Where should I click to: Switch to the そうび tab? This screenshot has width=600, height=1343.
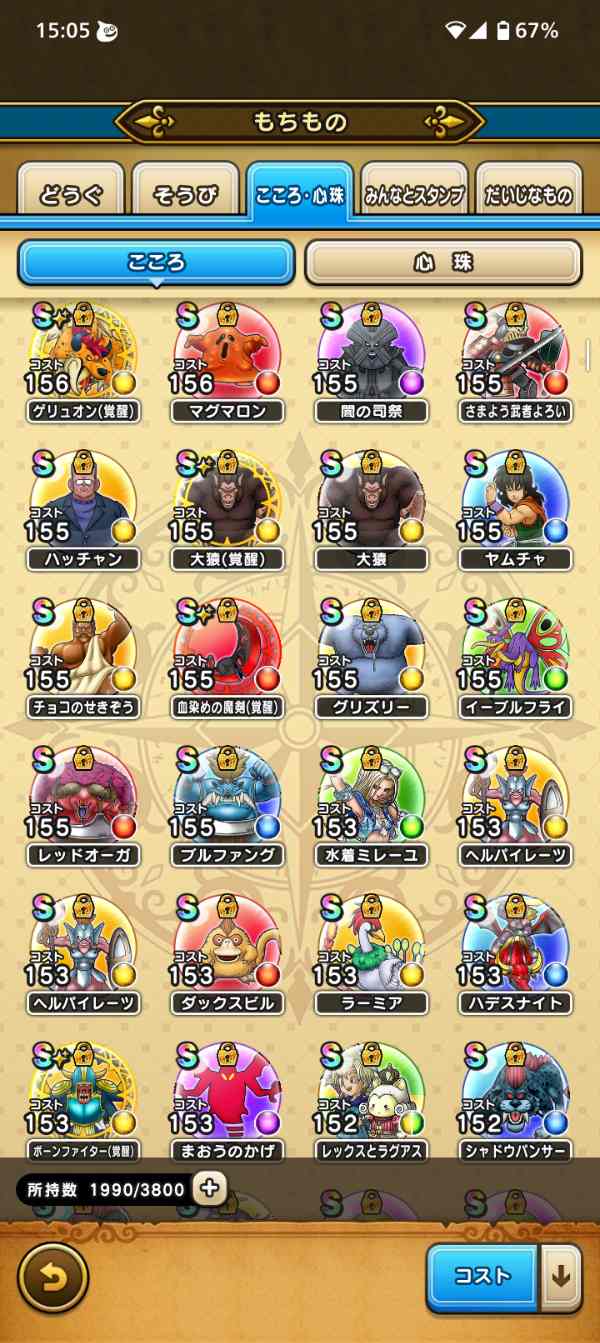click(185, 194)
